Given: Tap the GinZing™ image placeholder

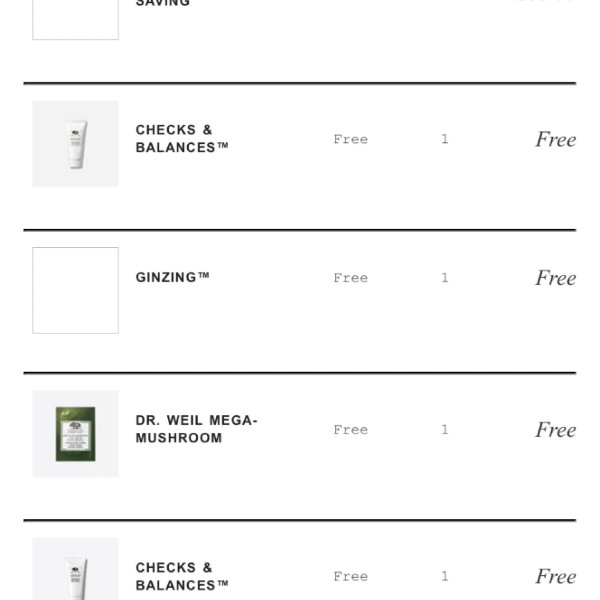Looking at the screenshot, I should [x=75, y=290].
